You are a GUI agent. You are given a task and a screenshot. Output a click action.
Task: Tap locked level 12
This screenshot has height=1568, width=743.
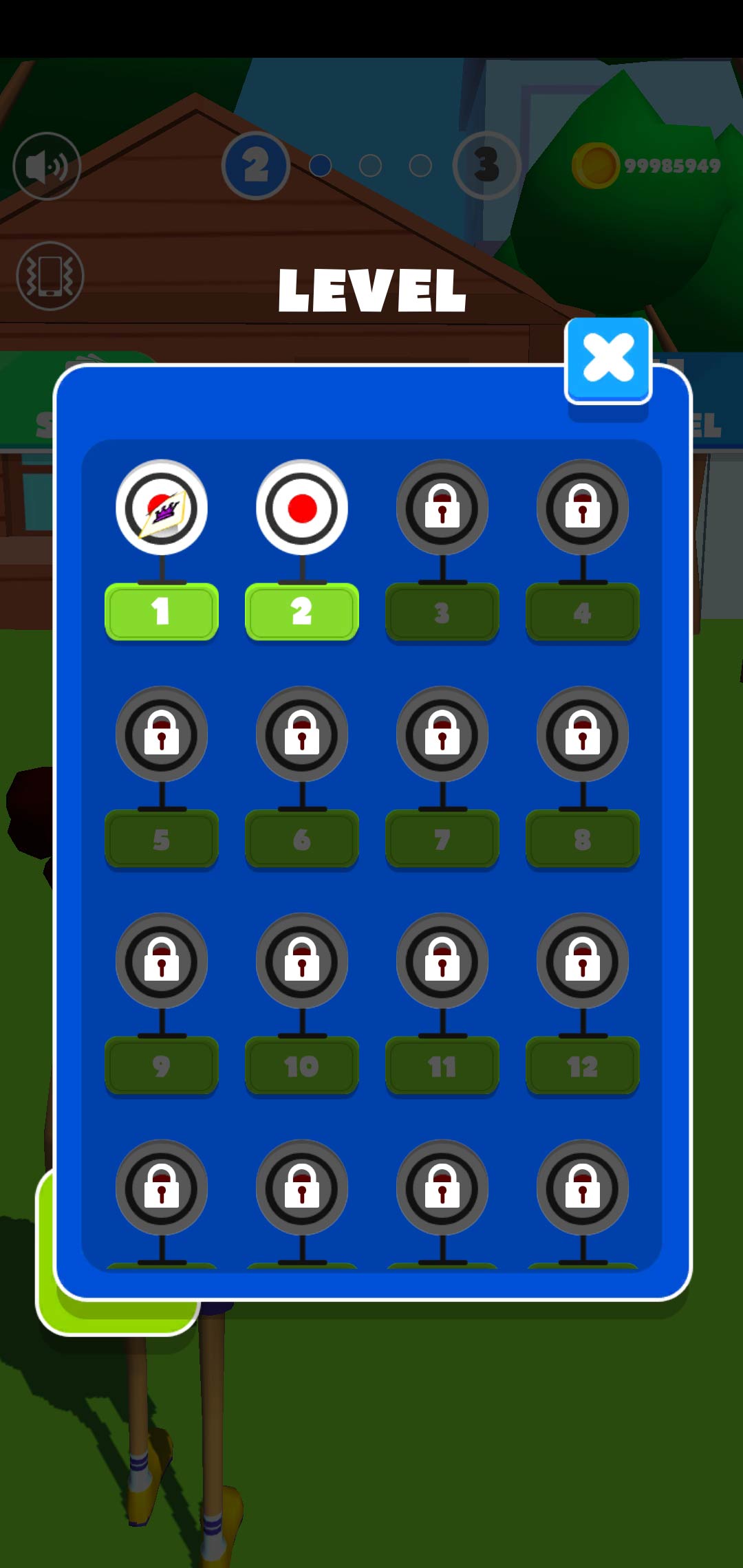pos(583,1065)
